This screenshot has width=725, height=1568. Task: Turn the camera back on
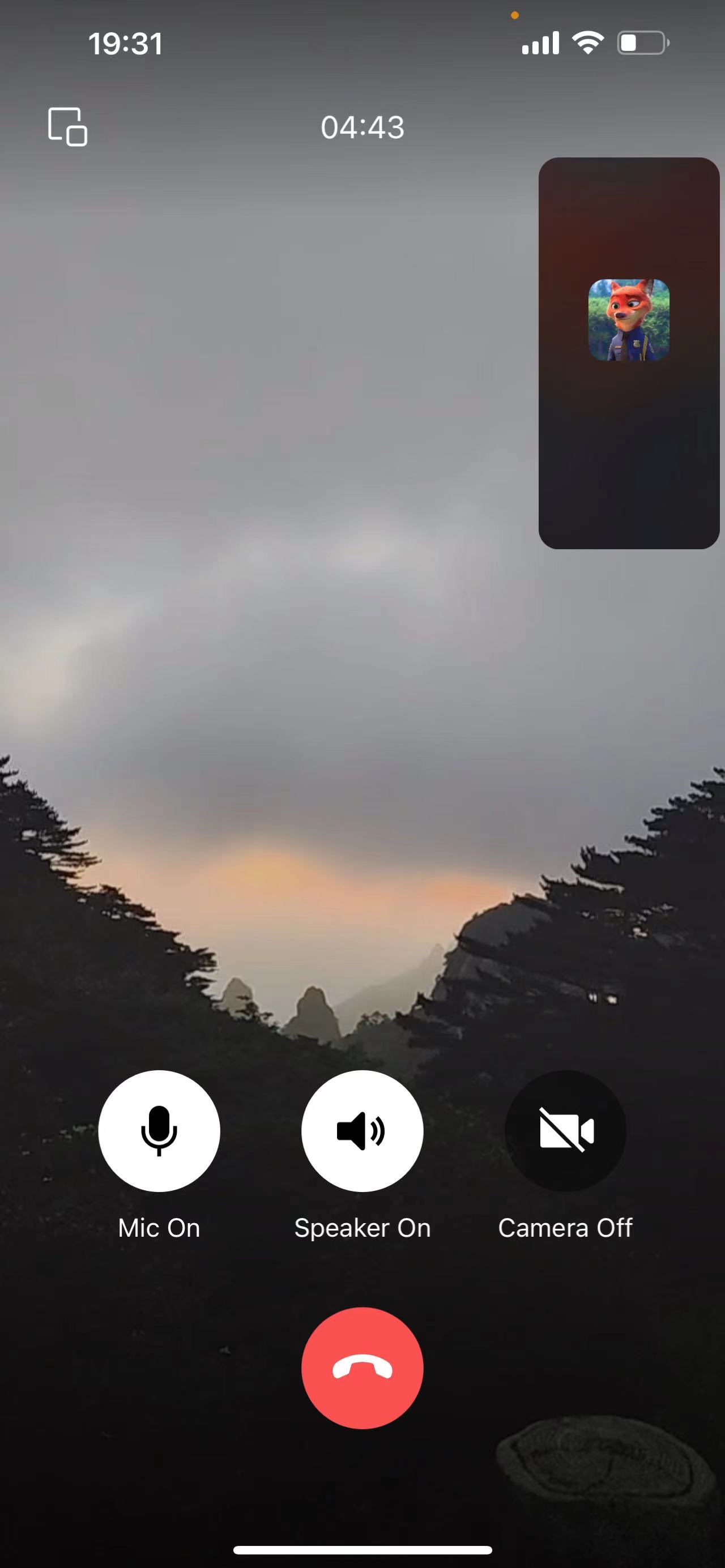coord(565,1130)
